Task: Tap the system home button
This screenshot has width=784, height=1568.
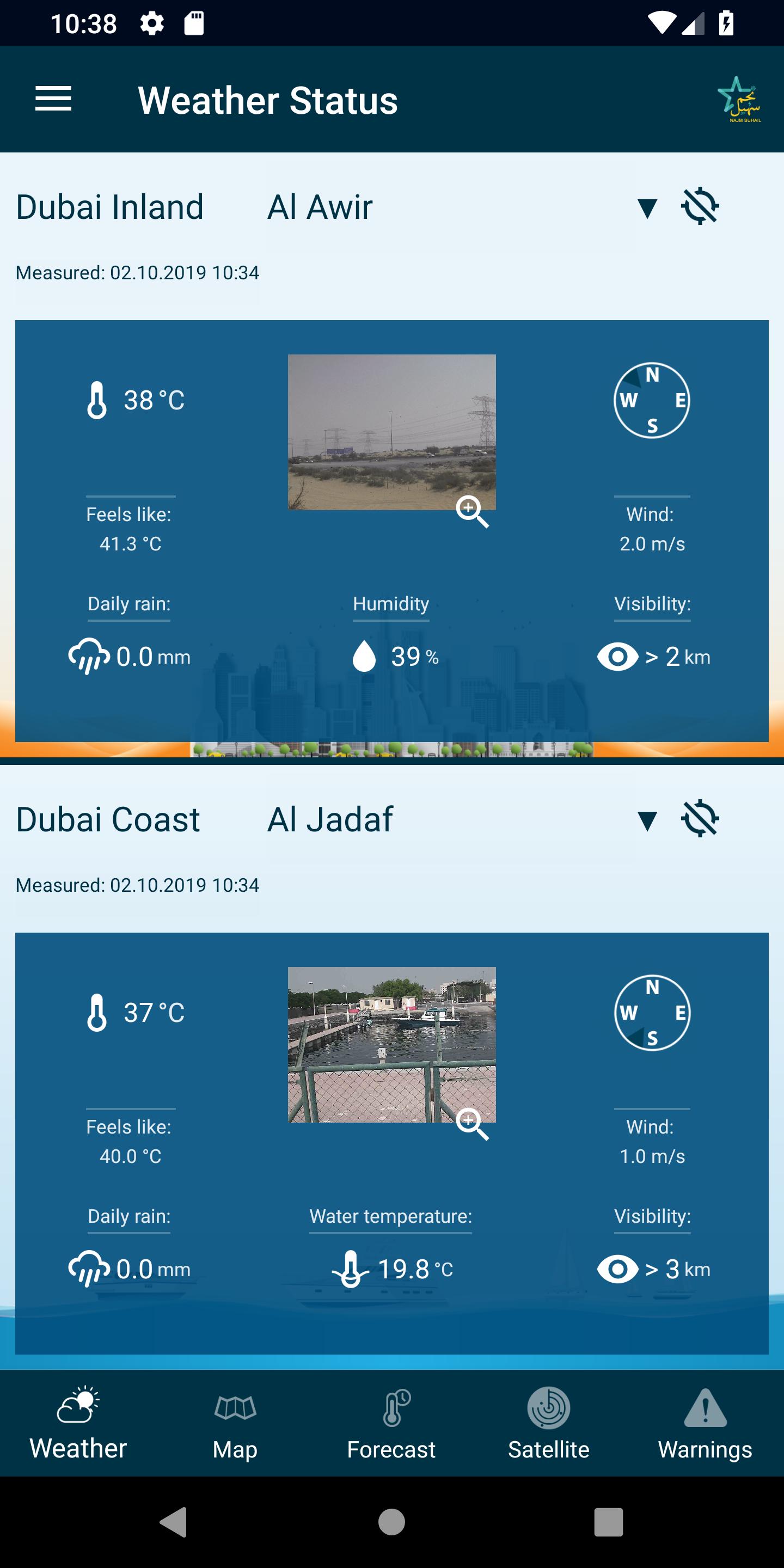Action: (391, 1522)
